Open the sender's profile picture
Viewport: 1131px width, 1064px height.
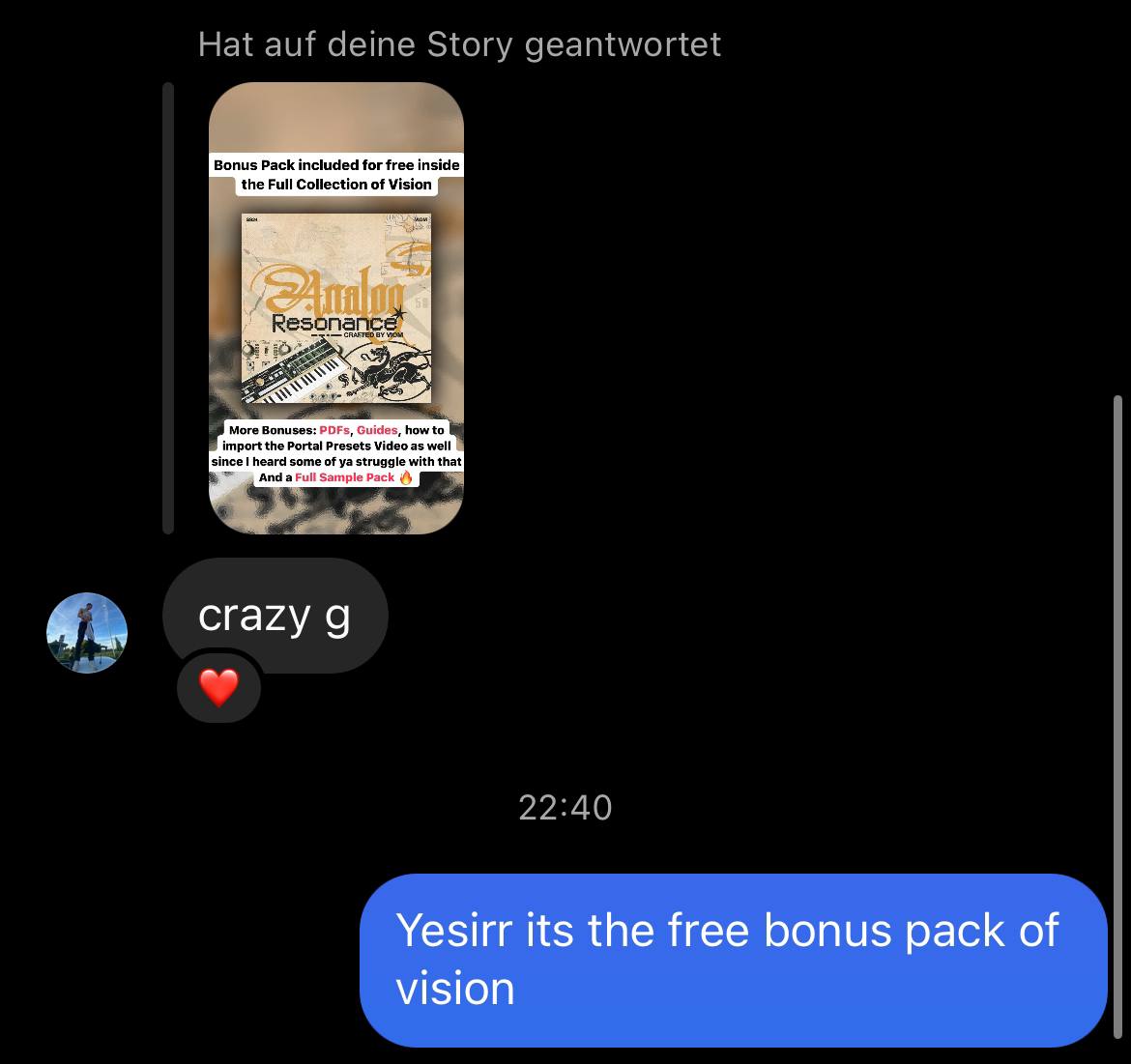click(87, 633)
